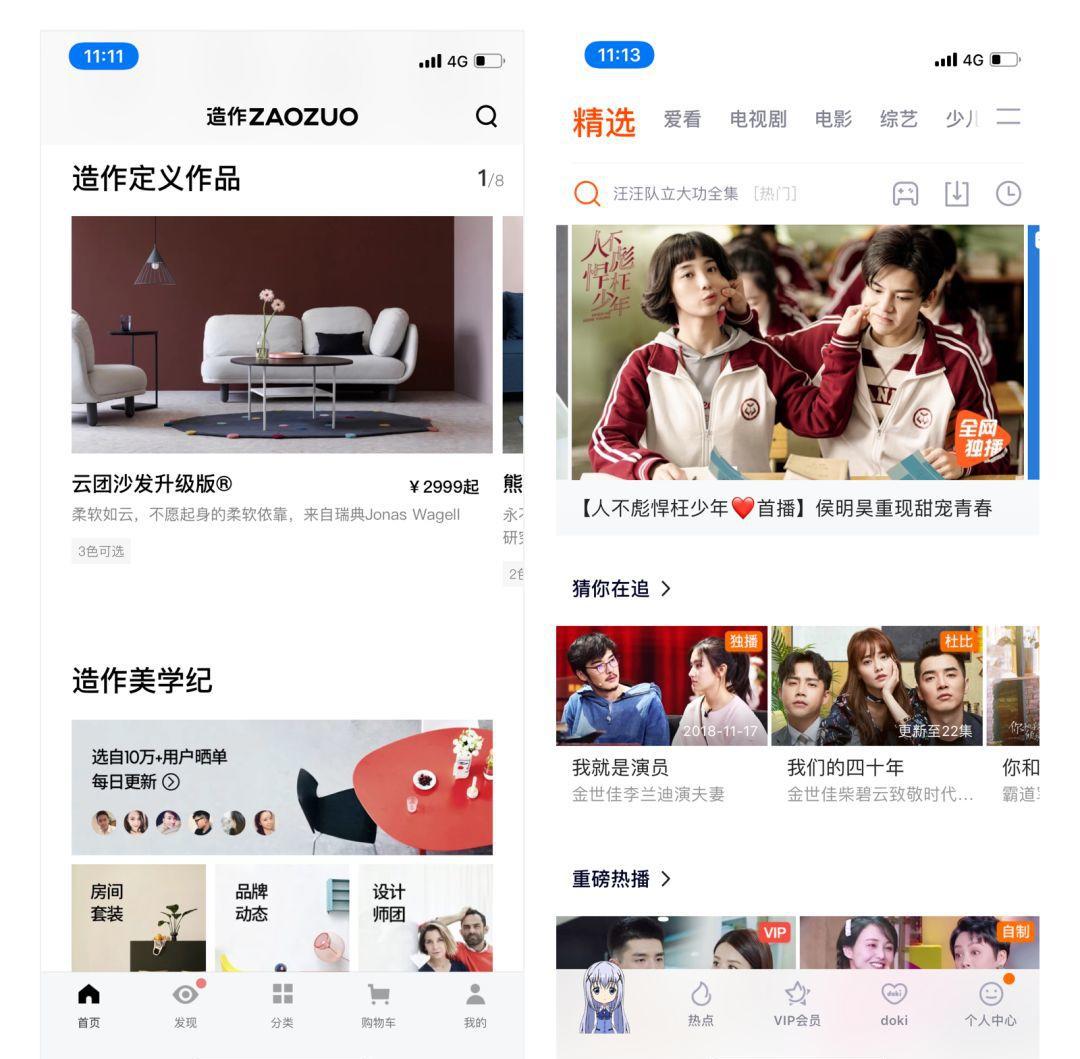Open the download icon beside search
1080x1059 pixels.
[x=957, y=194]
